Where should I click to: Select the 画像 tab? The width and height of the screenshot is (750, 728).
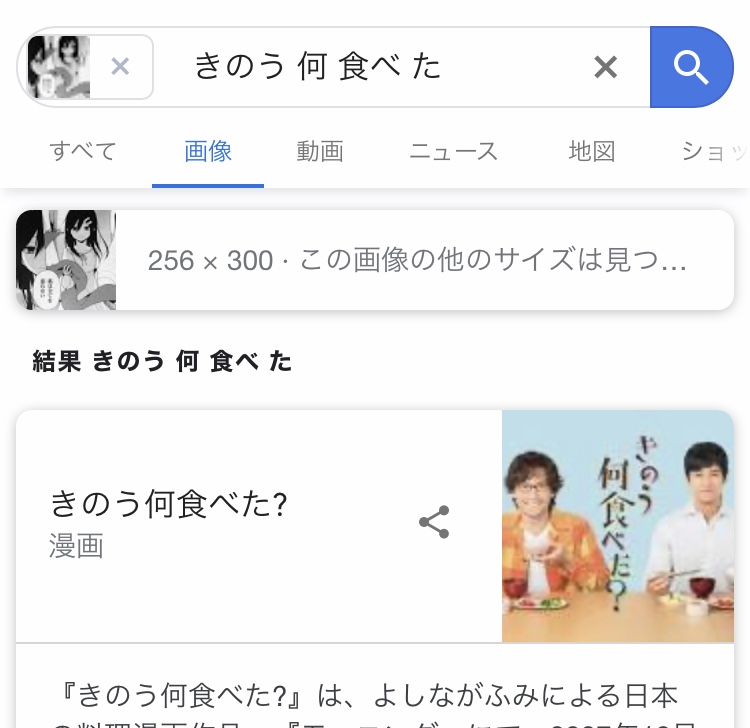[208, 152]
